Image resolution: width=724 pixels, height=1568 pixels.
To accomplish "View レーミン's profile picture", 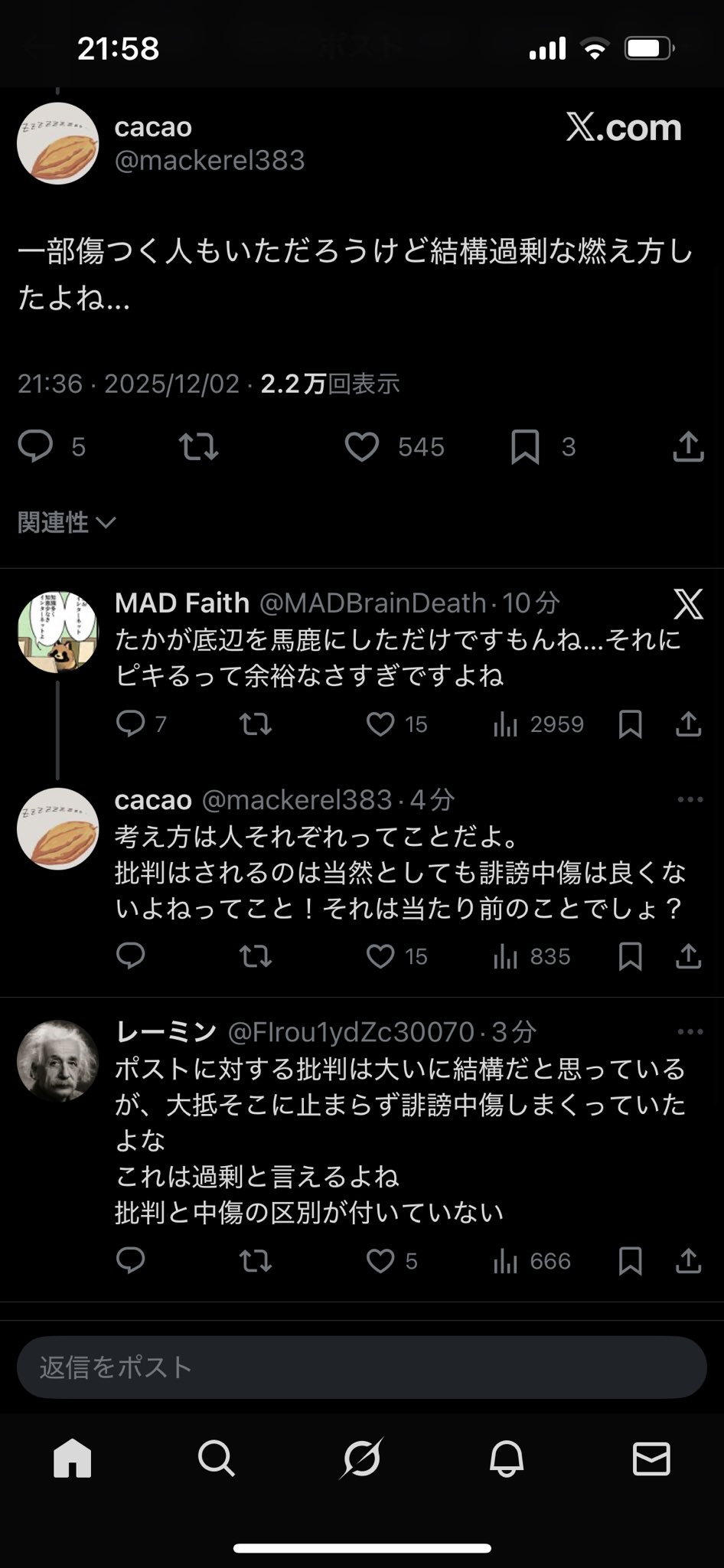I will [57, 1061].
